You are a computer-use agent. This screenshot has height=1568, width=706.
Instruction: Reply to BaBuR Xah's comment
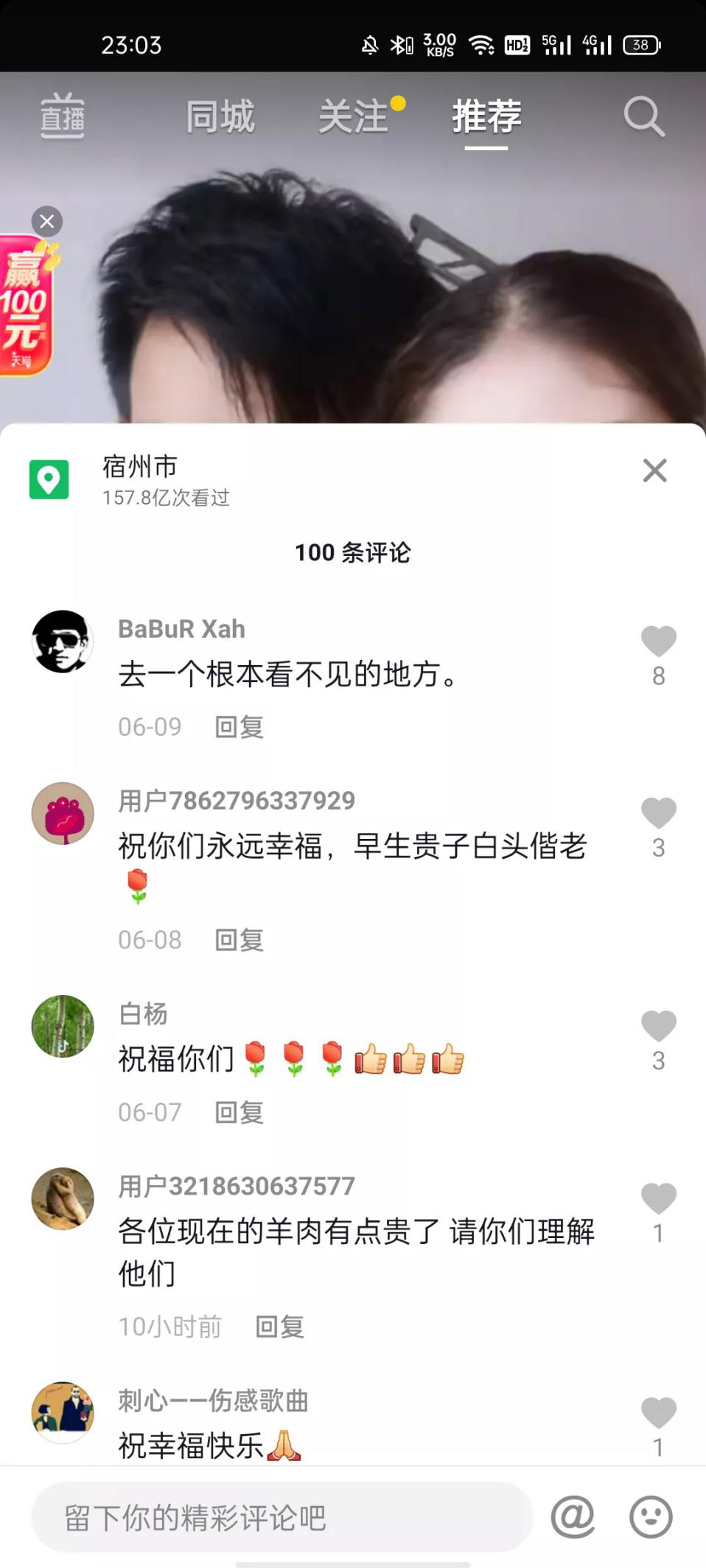pyautogui.click(x=239, y=727)
